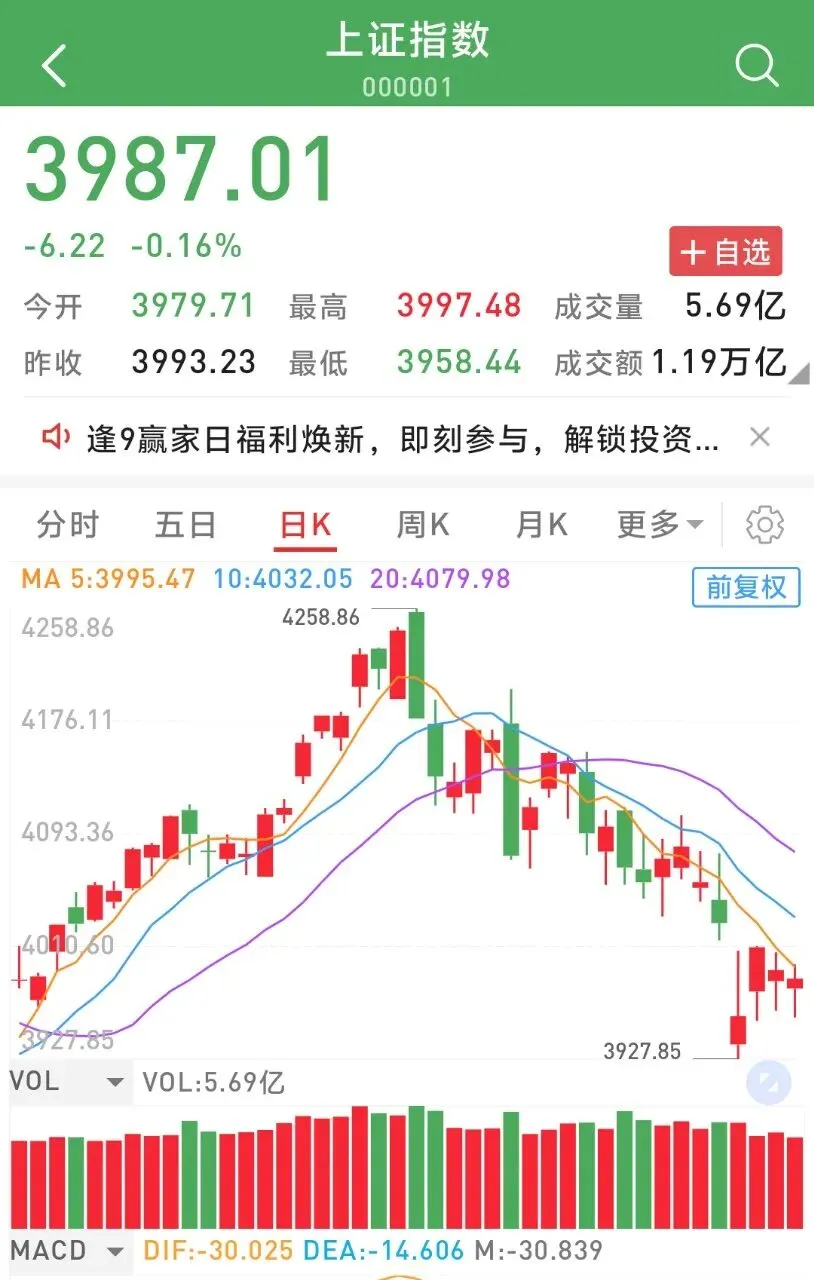Add index to watchlist with 自选 button

(726, 252)
